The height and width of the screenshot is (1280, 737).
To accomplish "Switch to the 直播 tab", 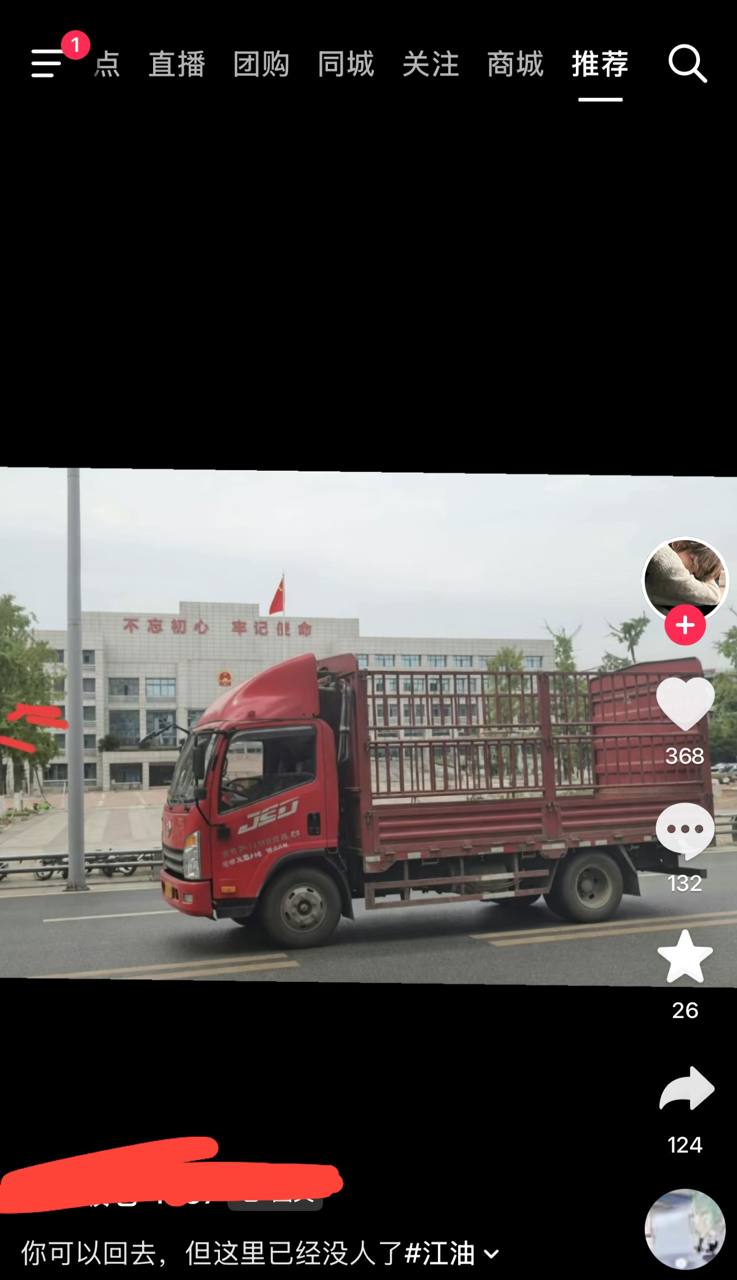I will [x=177, y=64].
